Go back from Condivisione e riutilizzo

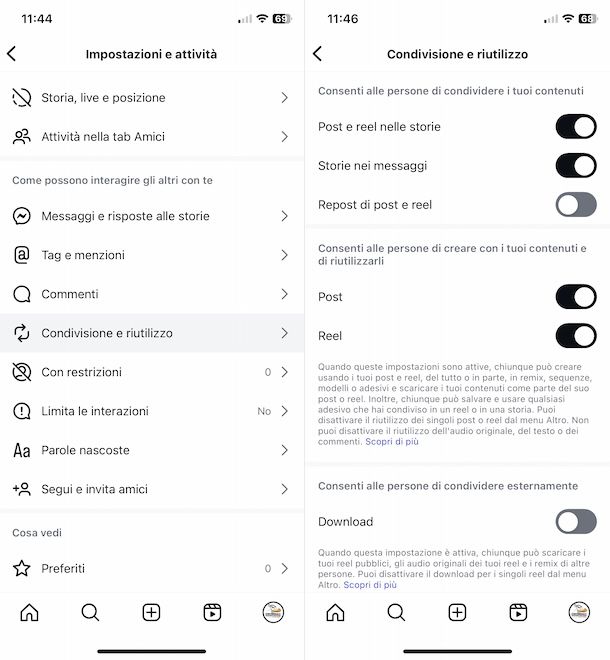pyautogui.click(x=318, y=54)
